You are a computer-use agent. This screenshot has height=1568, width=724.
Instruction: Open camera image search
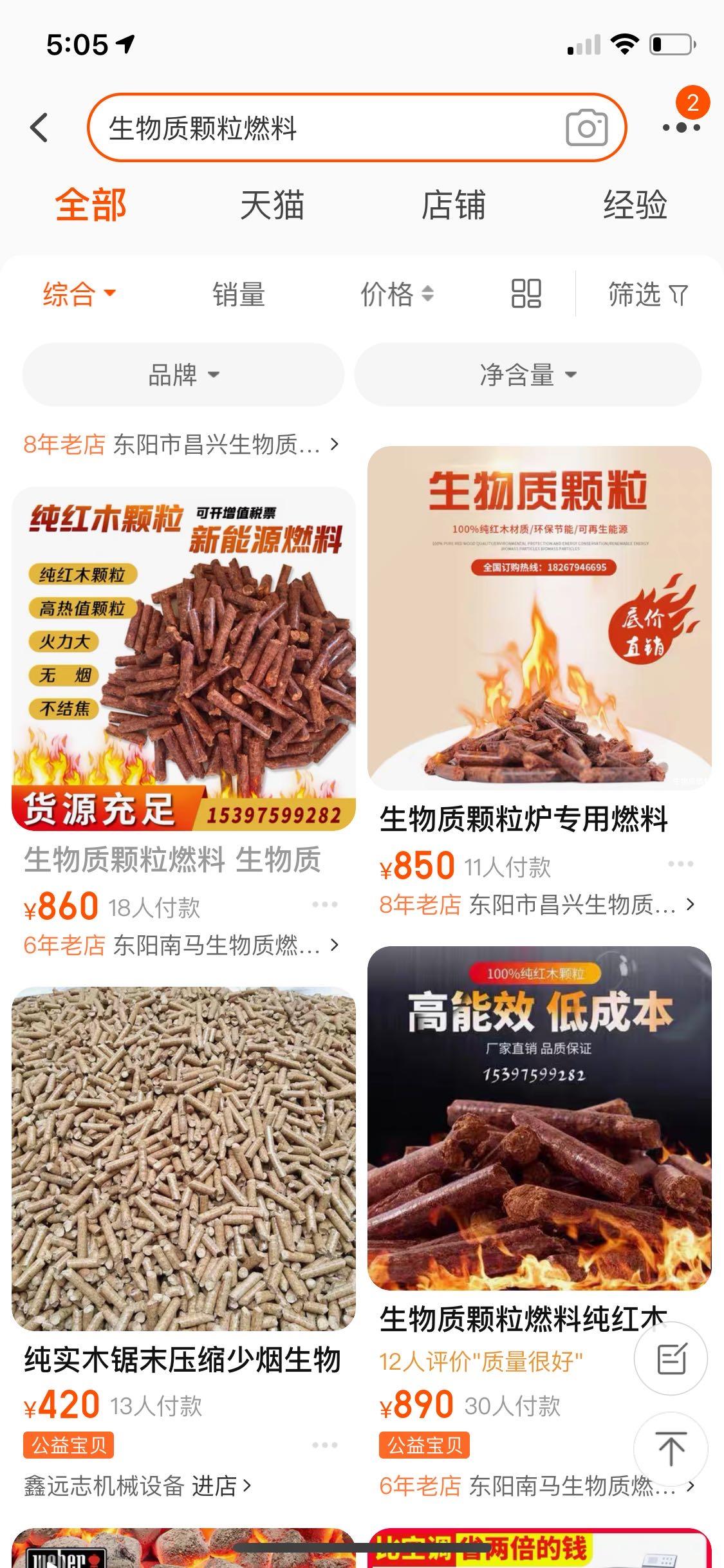586,127
